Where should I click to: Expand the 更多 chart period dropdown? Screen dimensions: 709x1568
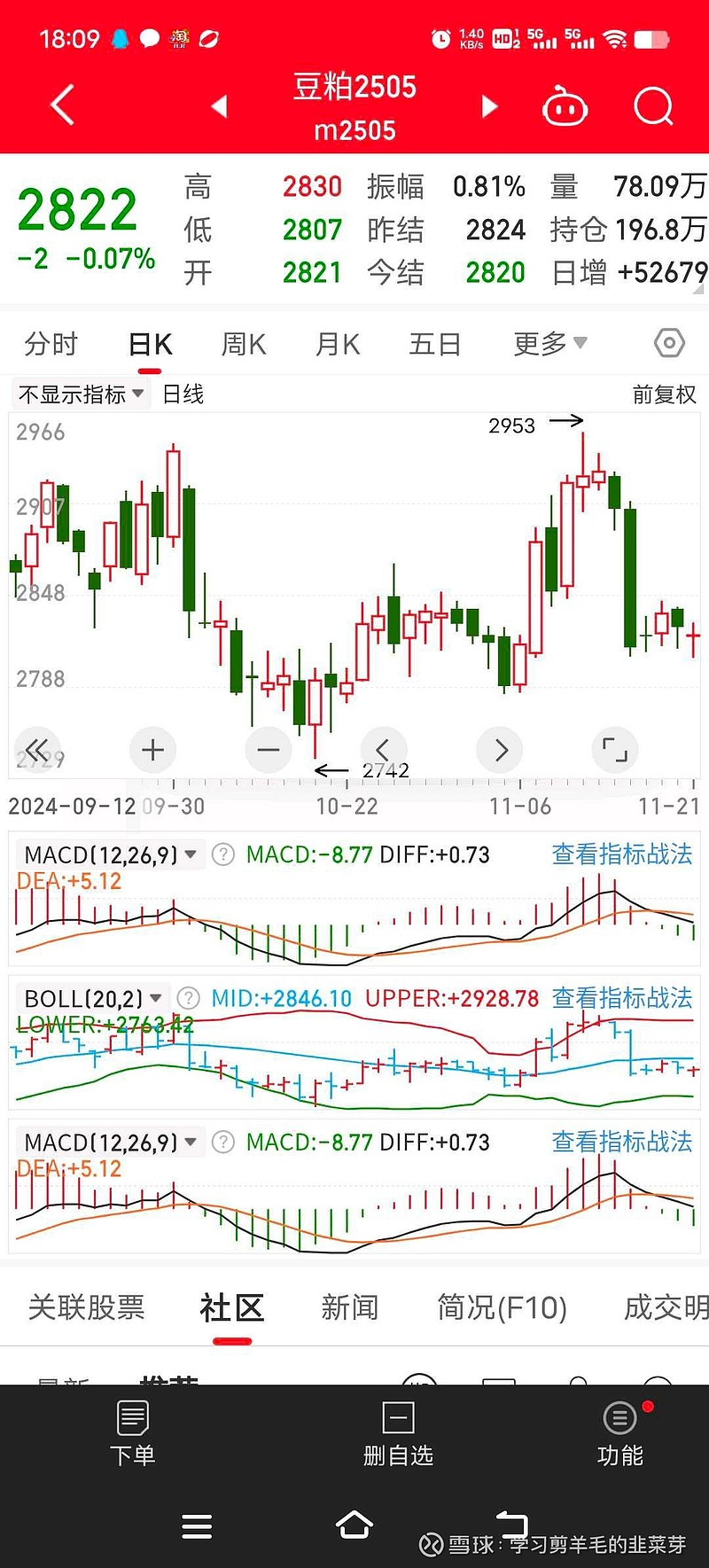549,343
